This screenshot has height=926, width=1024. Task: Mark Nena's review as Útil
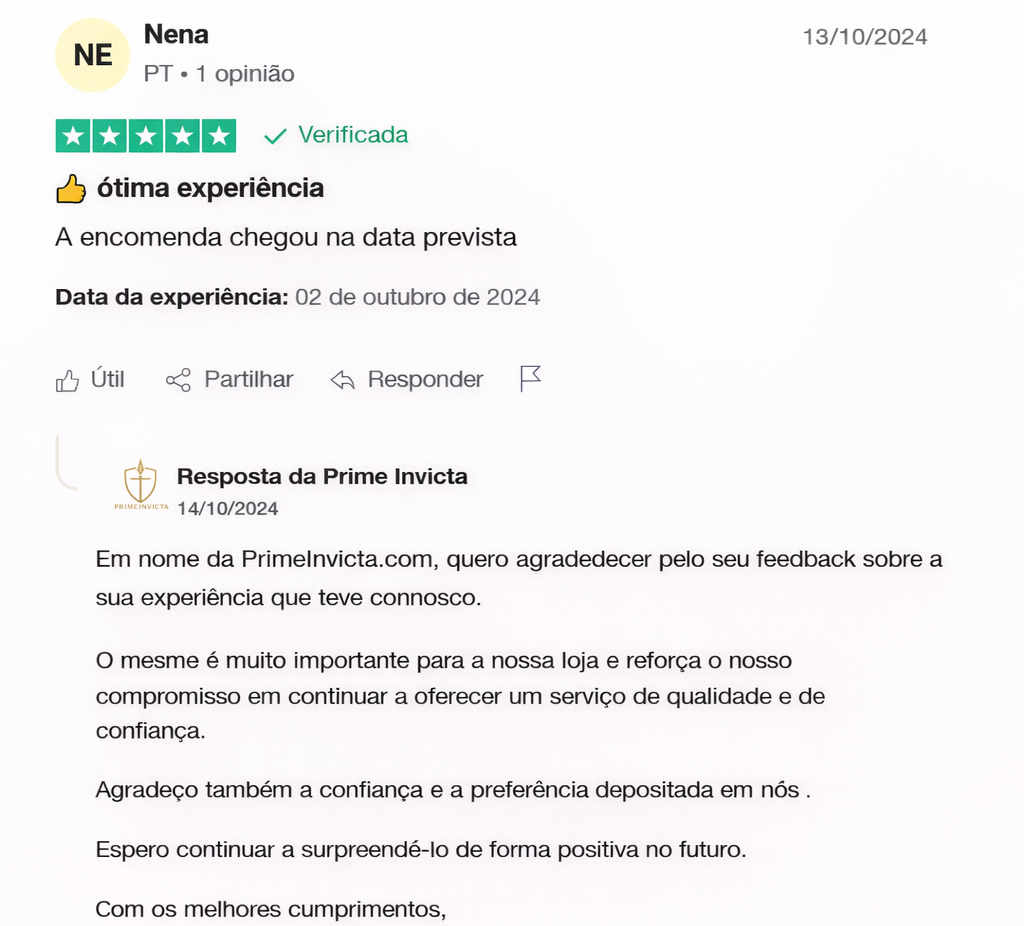click(90, 380)
